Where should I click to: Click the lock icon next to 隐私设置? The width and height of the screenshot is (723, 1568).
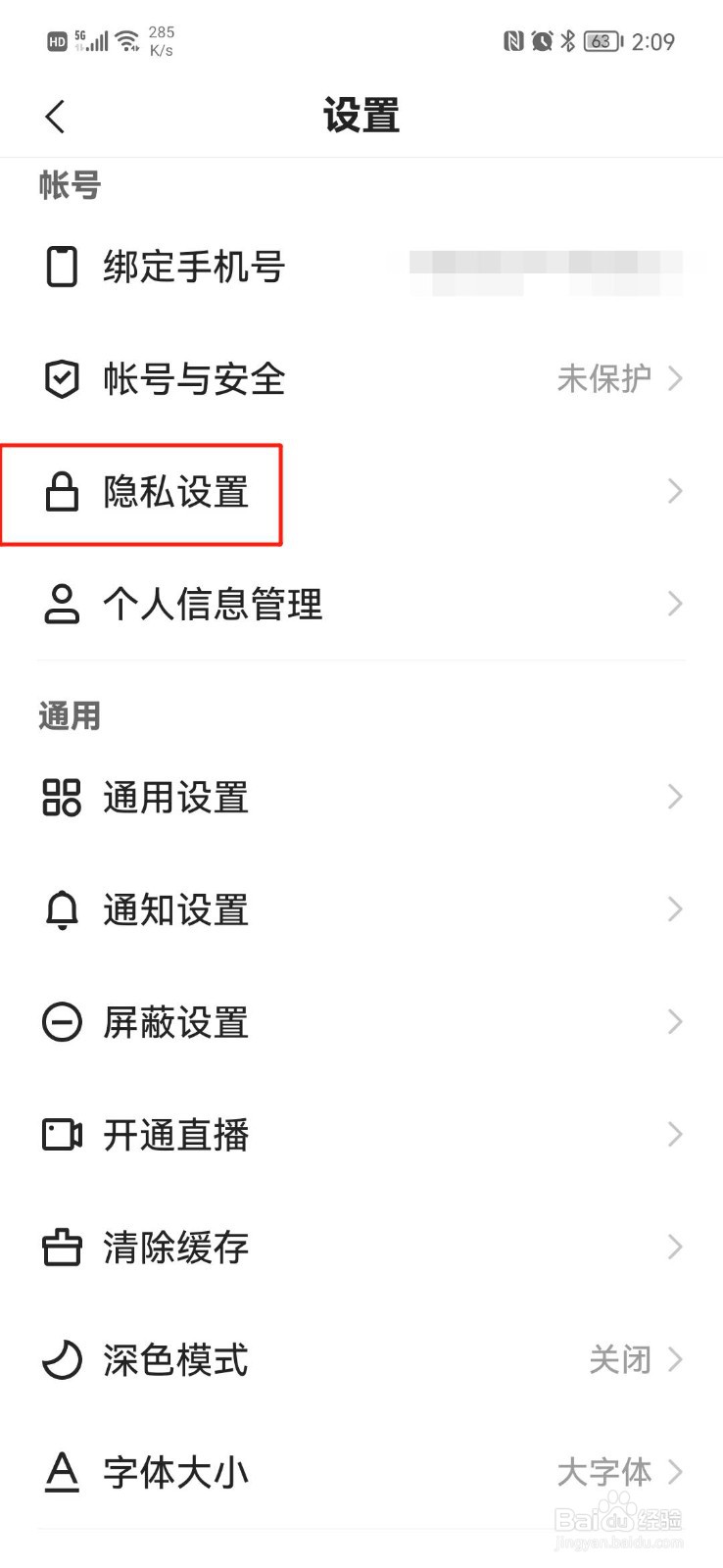[x=62, y=491]
